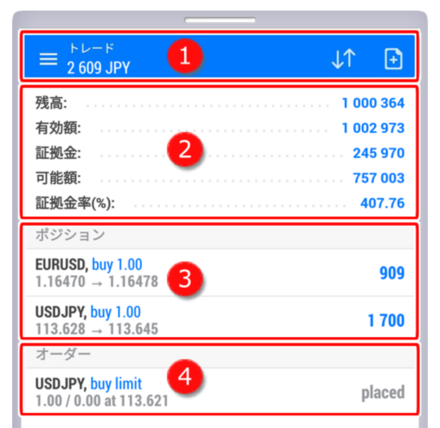Open the USDJPY buy limit order
The height and width of the screenshot is (428, 440).
[220, 391]
